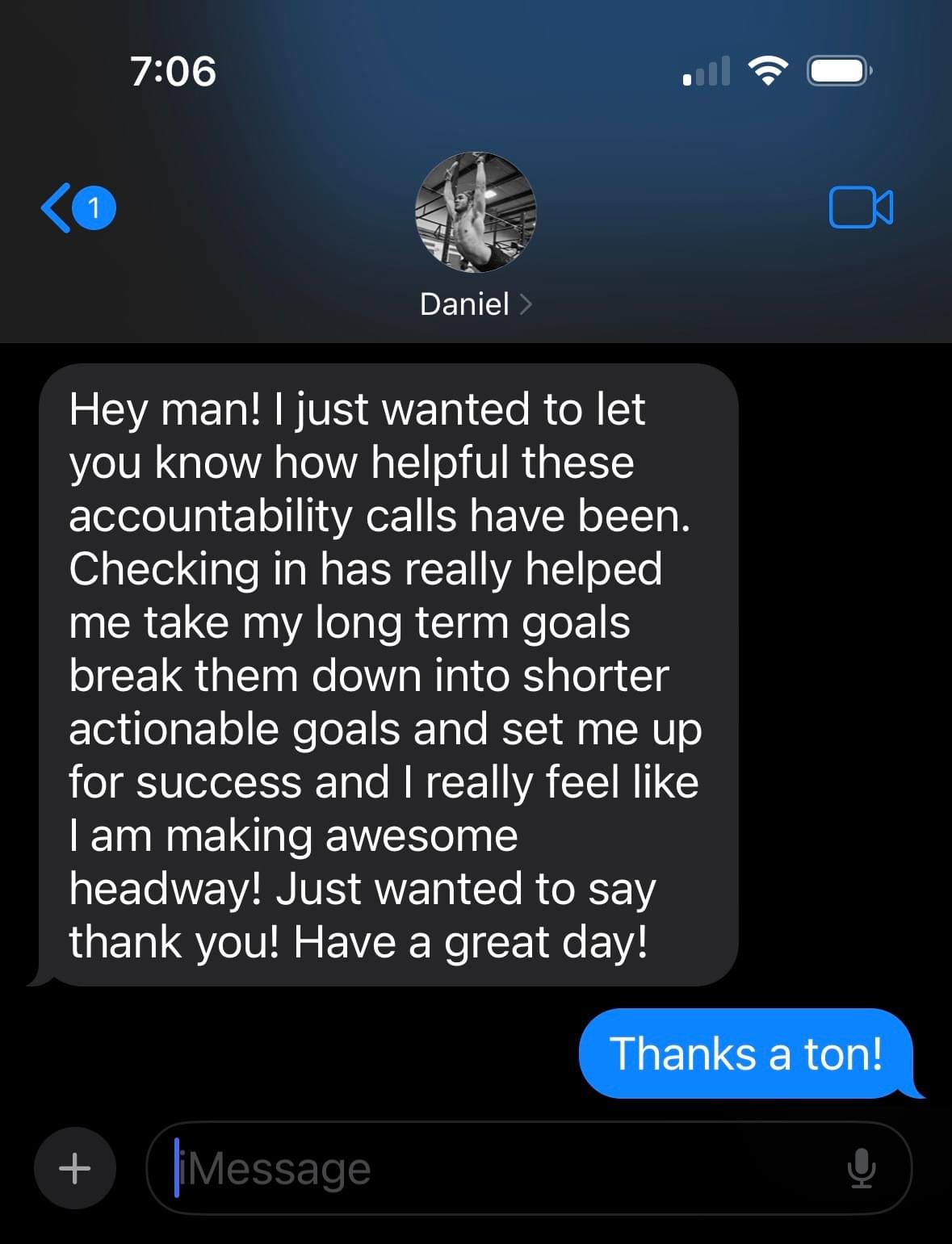Record an audio message with the microphone
This screenshot has height=1244, width=952.
point(862,1167)
